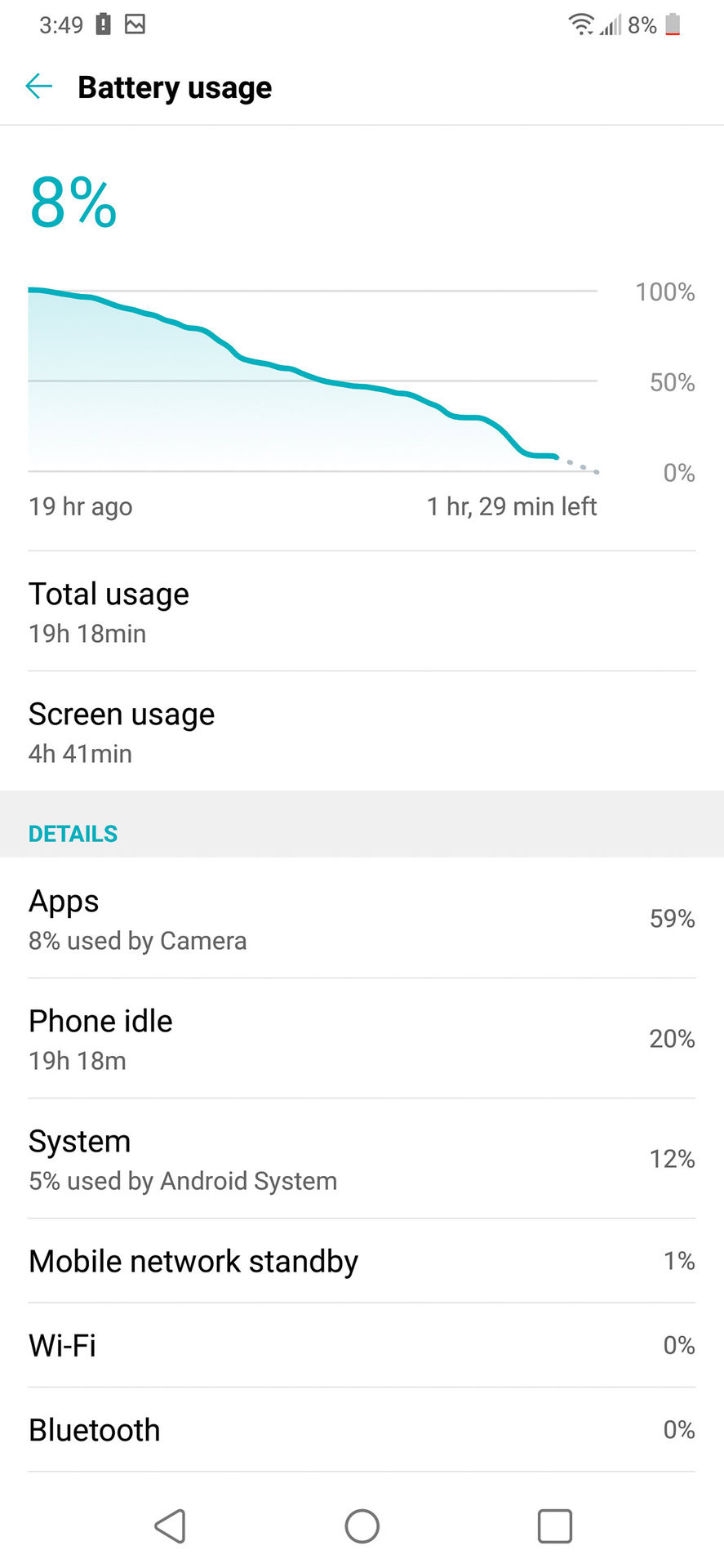Open Phone idle details
The image size is (724, 1568).
(x=362, y=1038)
